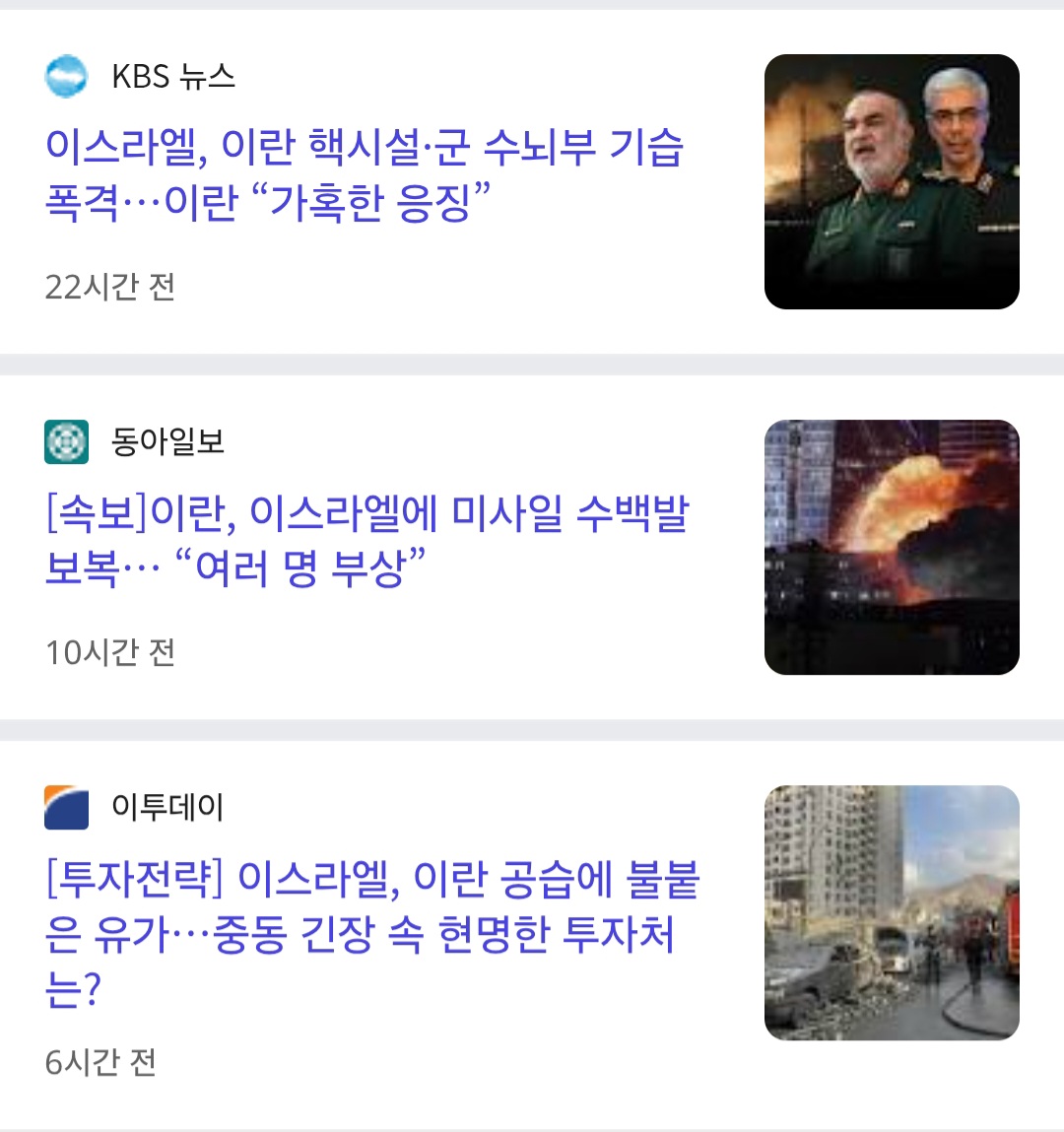
Task: Open the 이투데이 investment strategy article
Action: pyautogui.click(x=372, y=932)
